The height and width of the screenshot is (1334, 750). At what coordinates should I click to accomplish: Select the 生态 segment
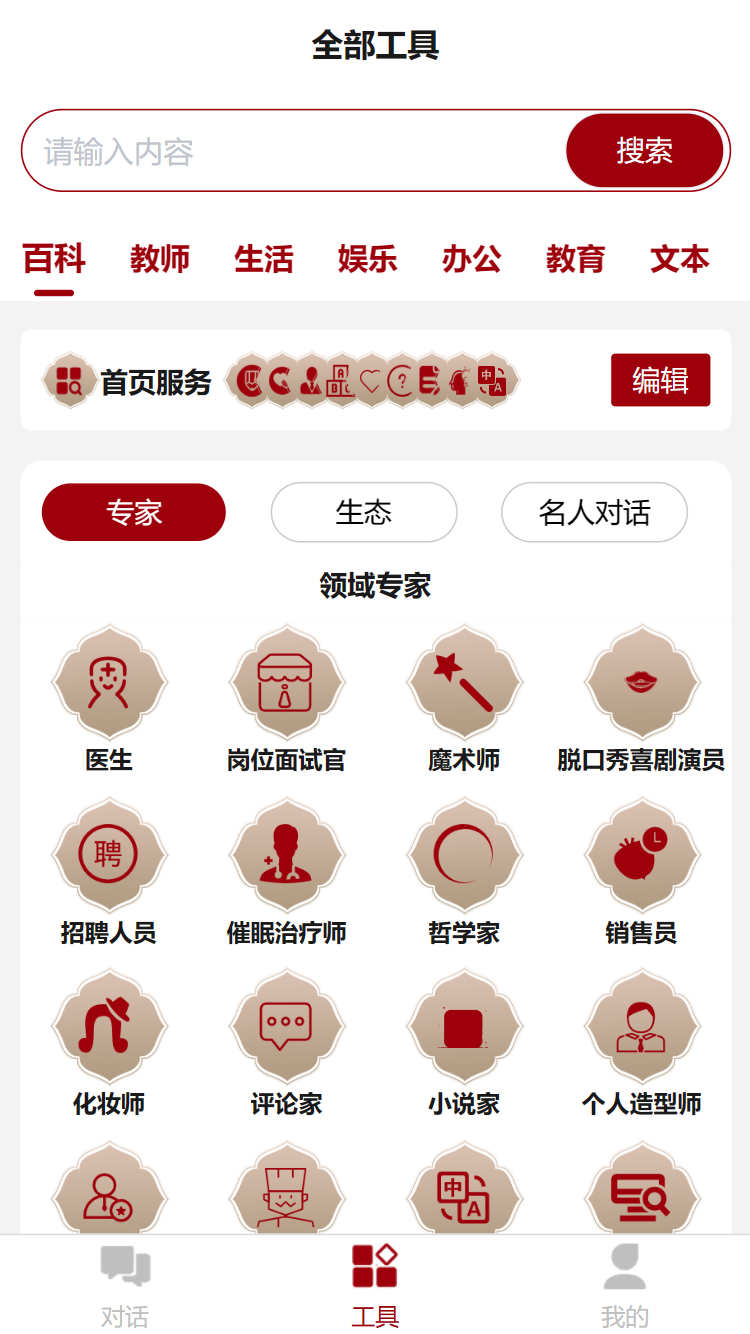click(x=364, y=512)
